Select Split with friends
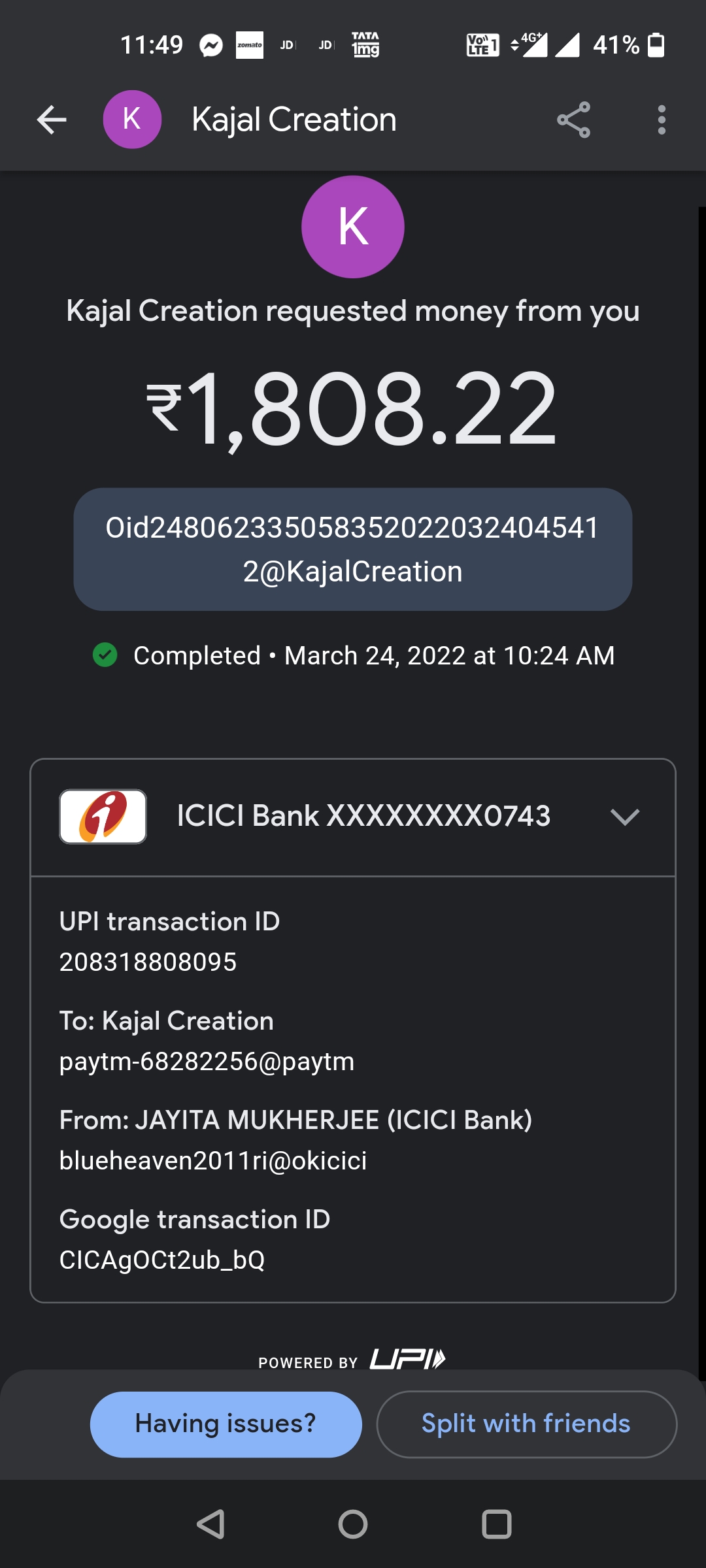 (526, 1424)
